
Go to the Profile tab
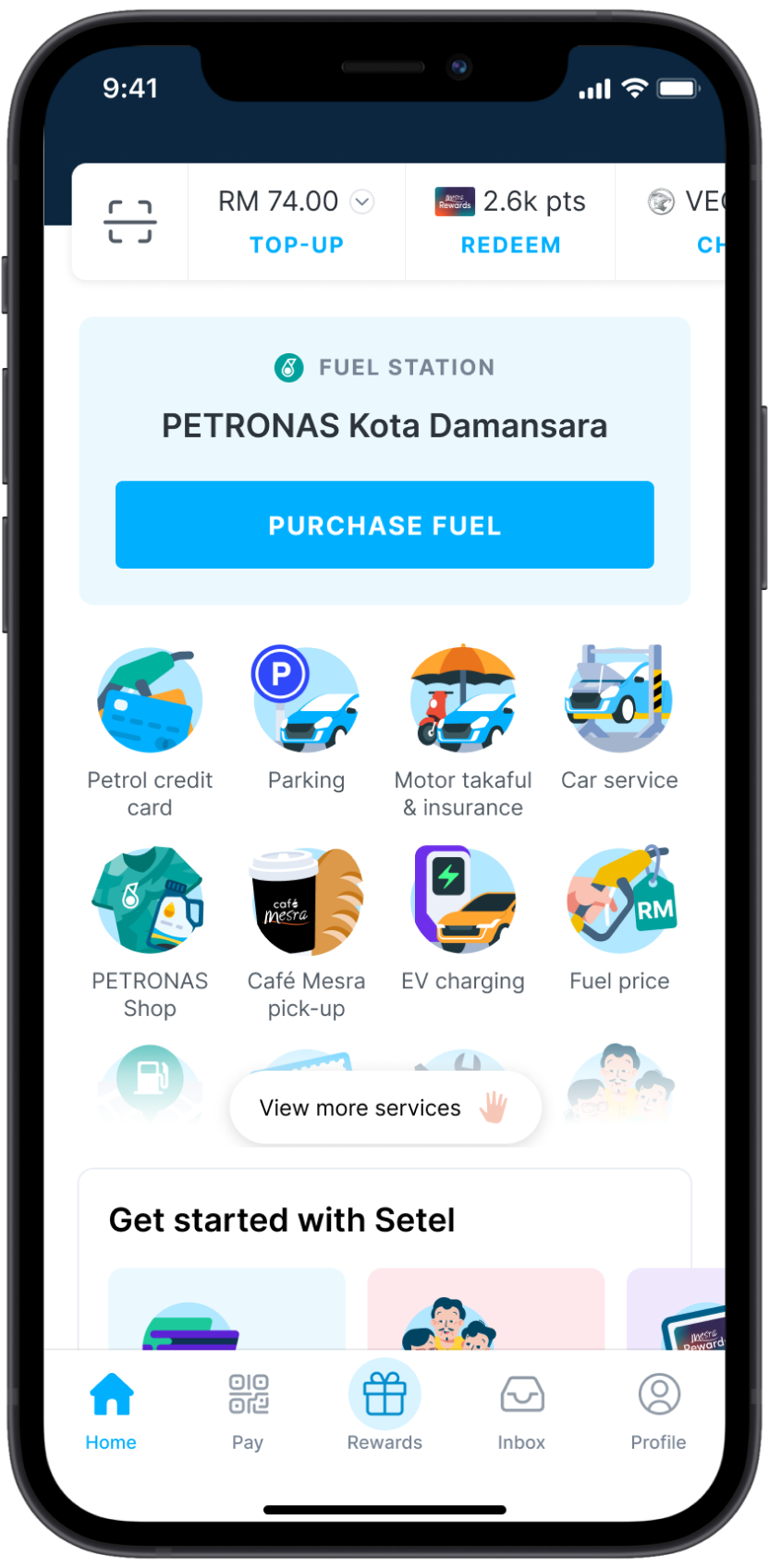[x=658, y=1410]
